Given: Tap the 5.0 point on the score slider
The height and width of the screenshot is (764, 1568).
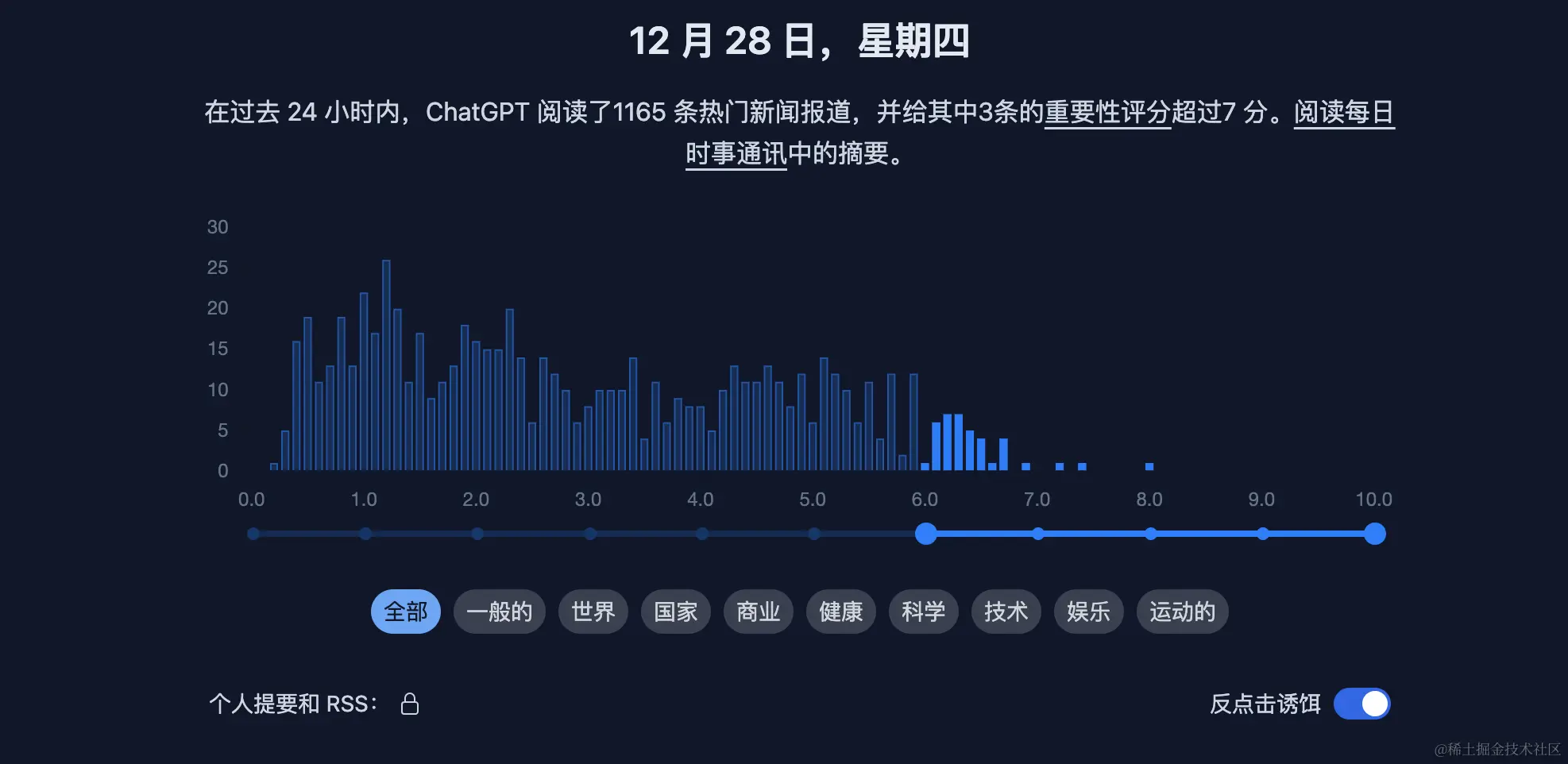Looking at the screenshot, I should pos(814,534).
